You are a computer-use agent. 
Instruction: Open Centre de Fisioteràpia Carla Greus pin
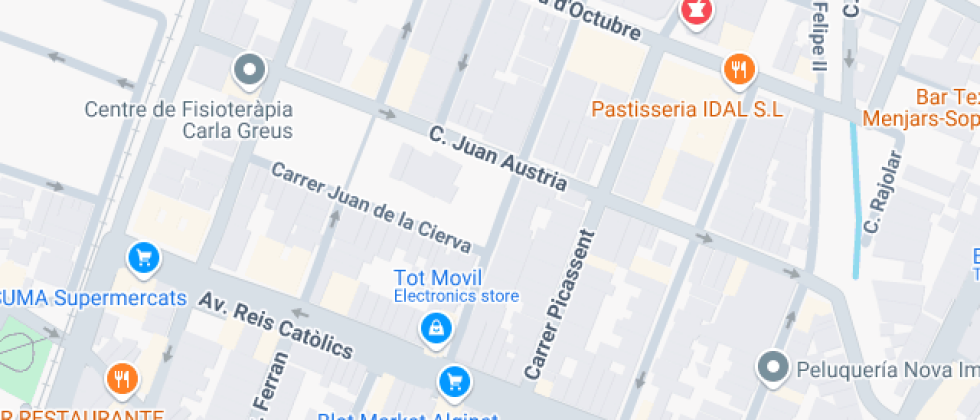point(249,70)
